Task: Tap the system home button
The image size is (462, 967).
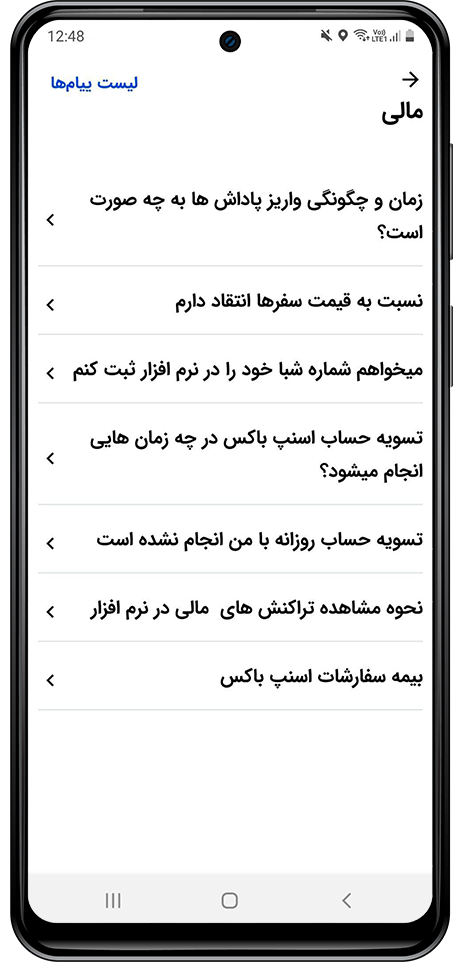Action: 229,900
